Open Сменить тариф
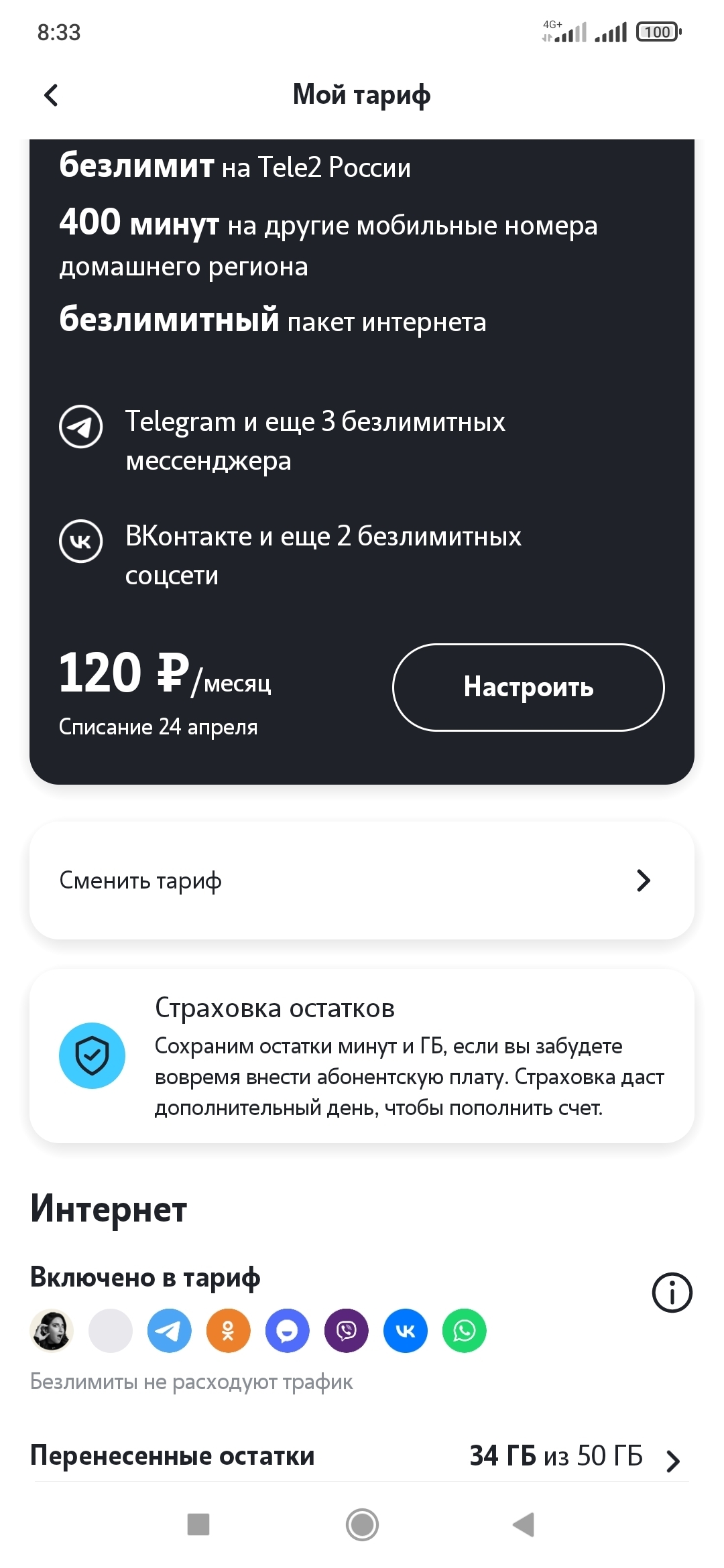 click(x=362, y=880)
